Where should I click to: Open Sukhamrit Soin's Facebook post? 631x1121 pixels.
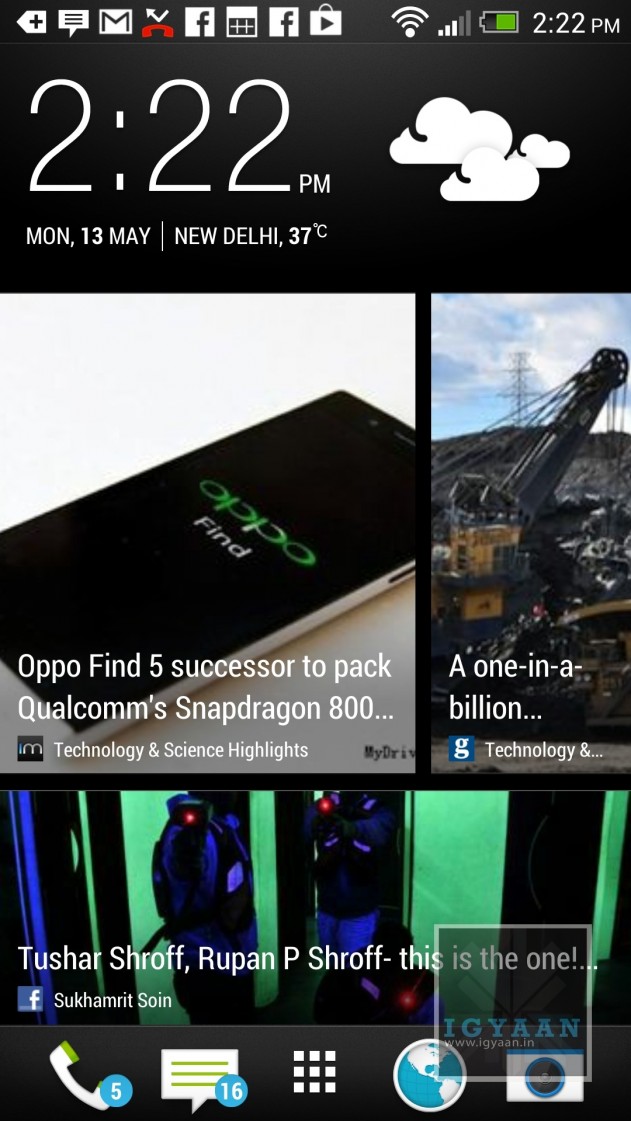pos(315,907)
